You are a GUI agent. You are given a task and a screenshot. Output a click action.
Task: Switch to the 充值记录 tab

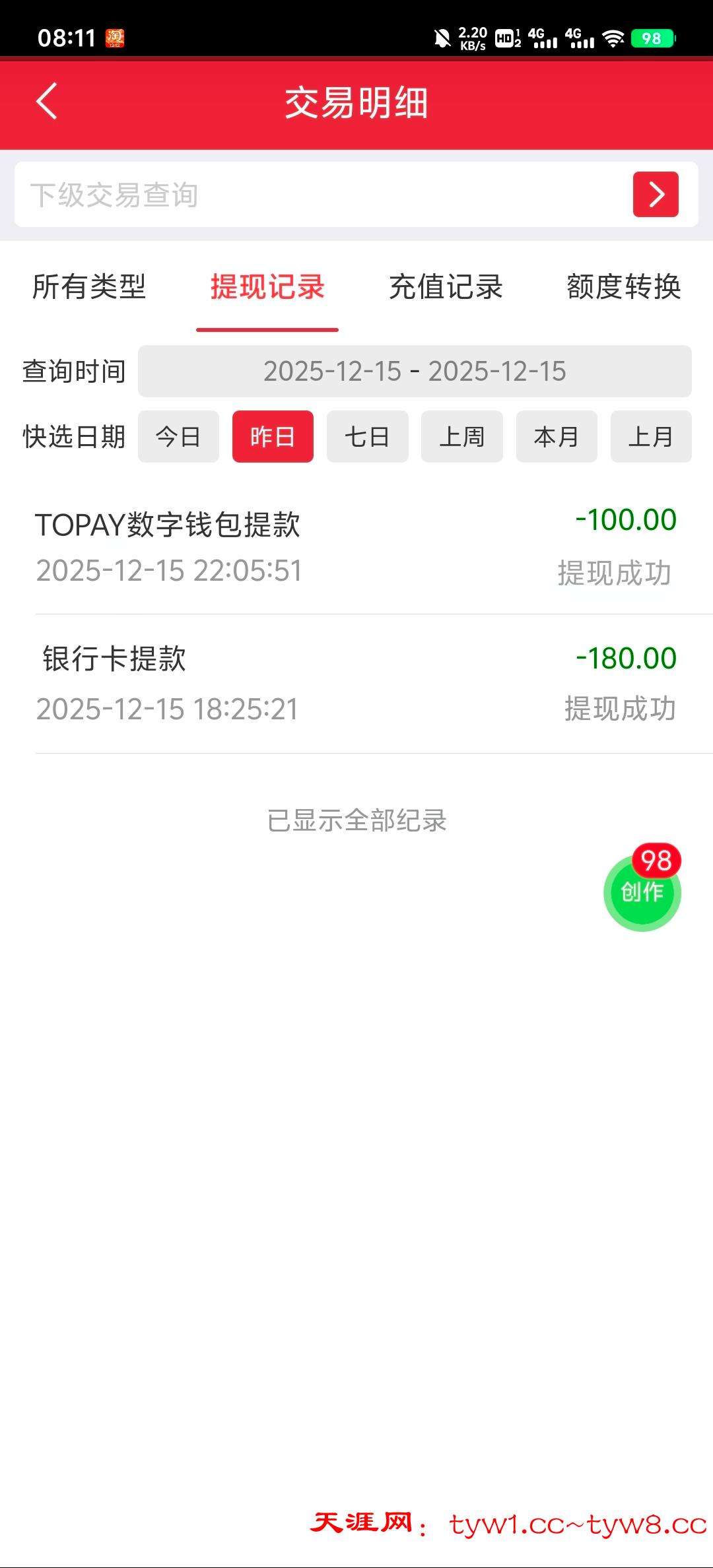pos(446,287)
